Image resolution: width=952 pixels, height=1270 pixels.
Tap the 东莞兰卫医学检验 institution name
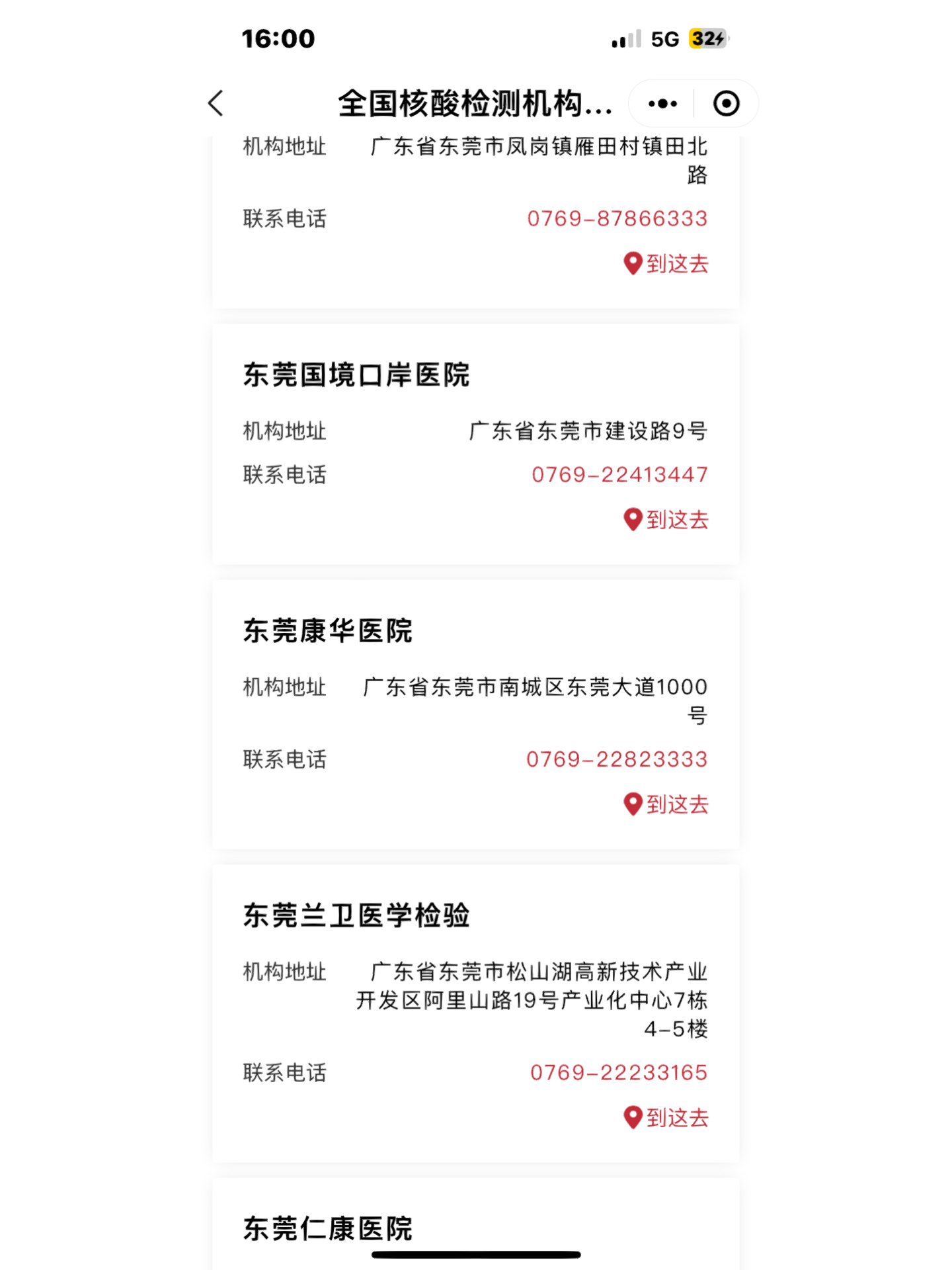357,917
